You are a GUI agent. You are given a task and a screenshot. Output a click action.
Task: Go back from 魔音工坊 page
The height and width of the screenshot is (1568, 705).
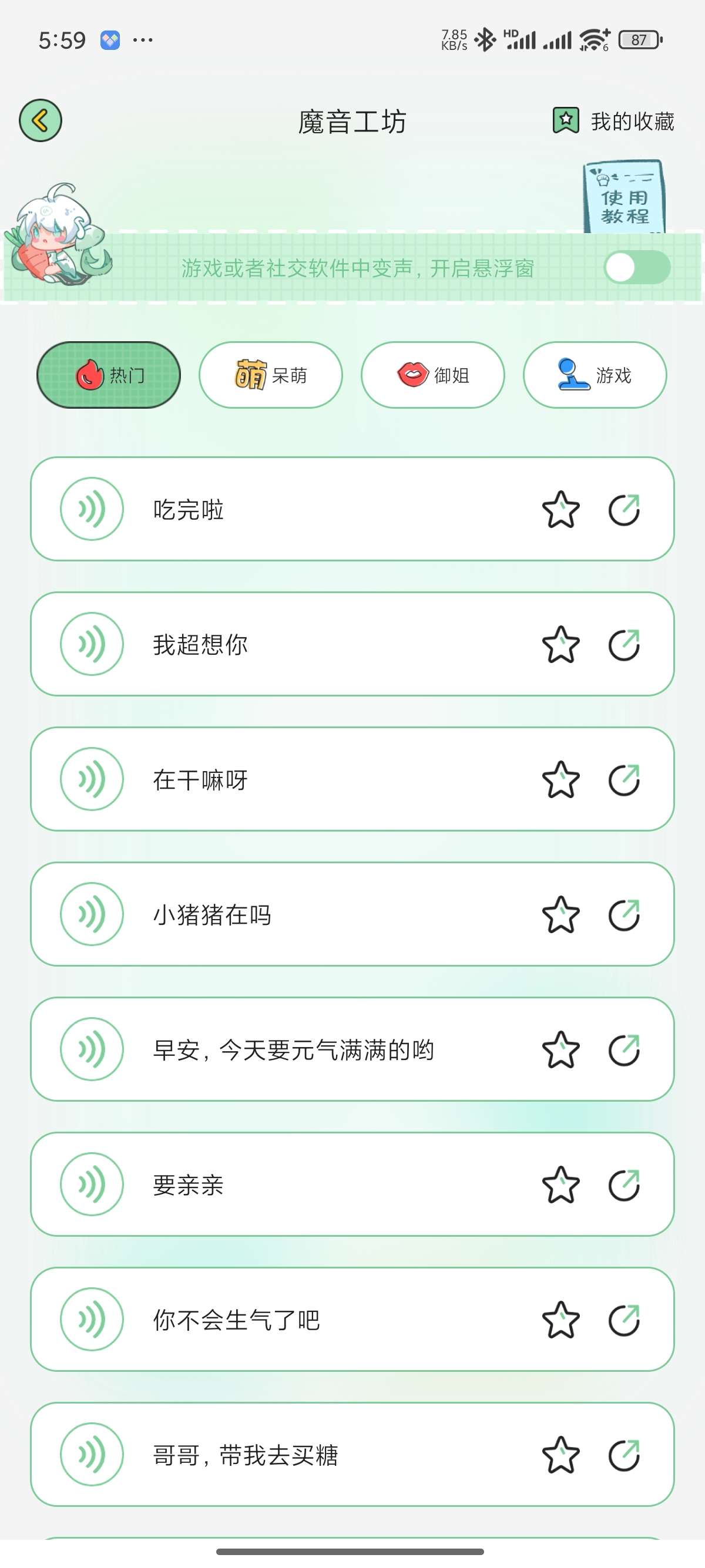40,120
